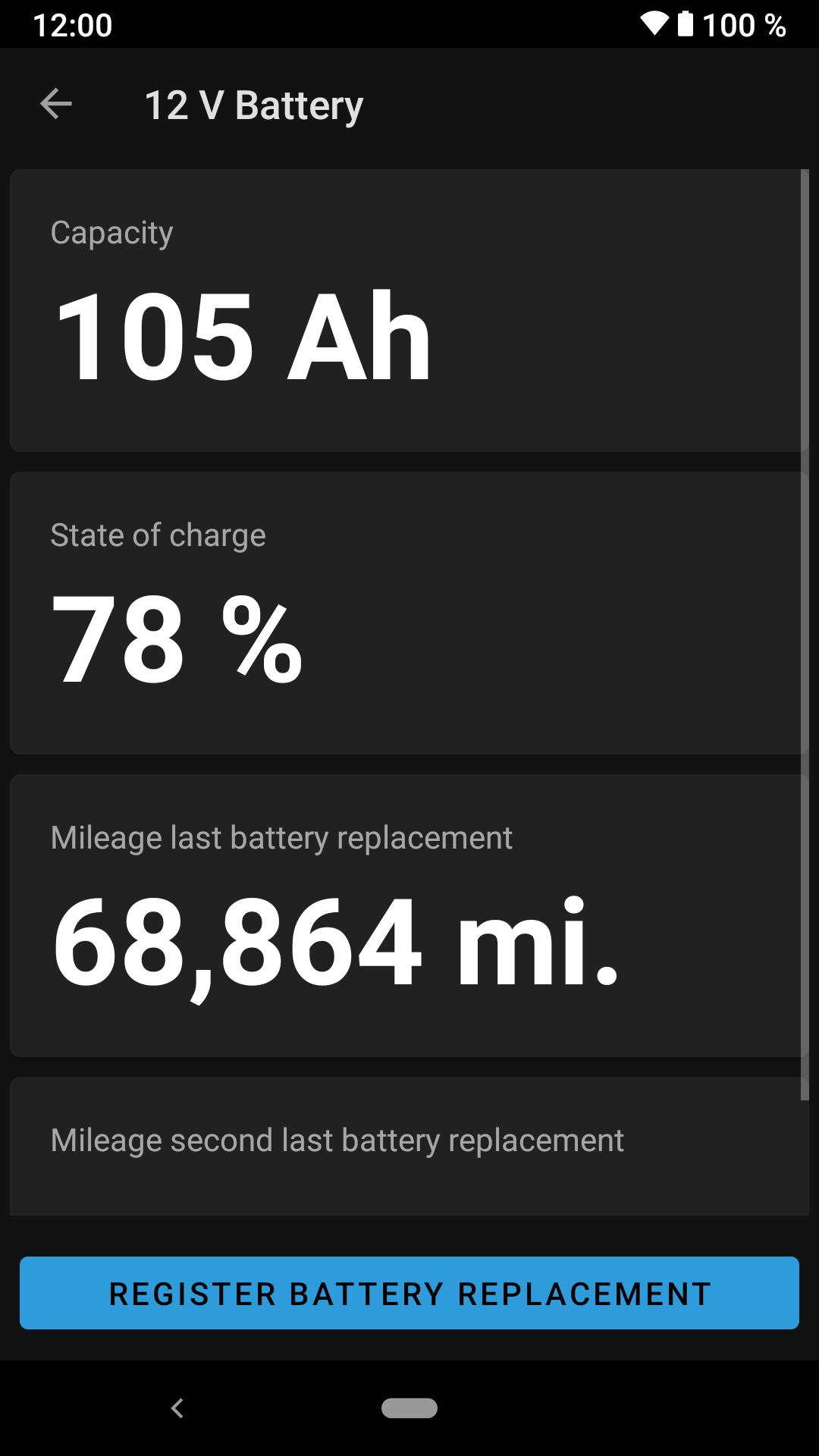
Task: Go to the home screen
Action: click(409, 1408)
